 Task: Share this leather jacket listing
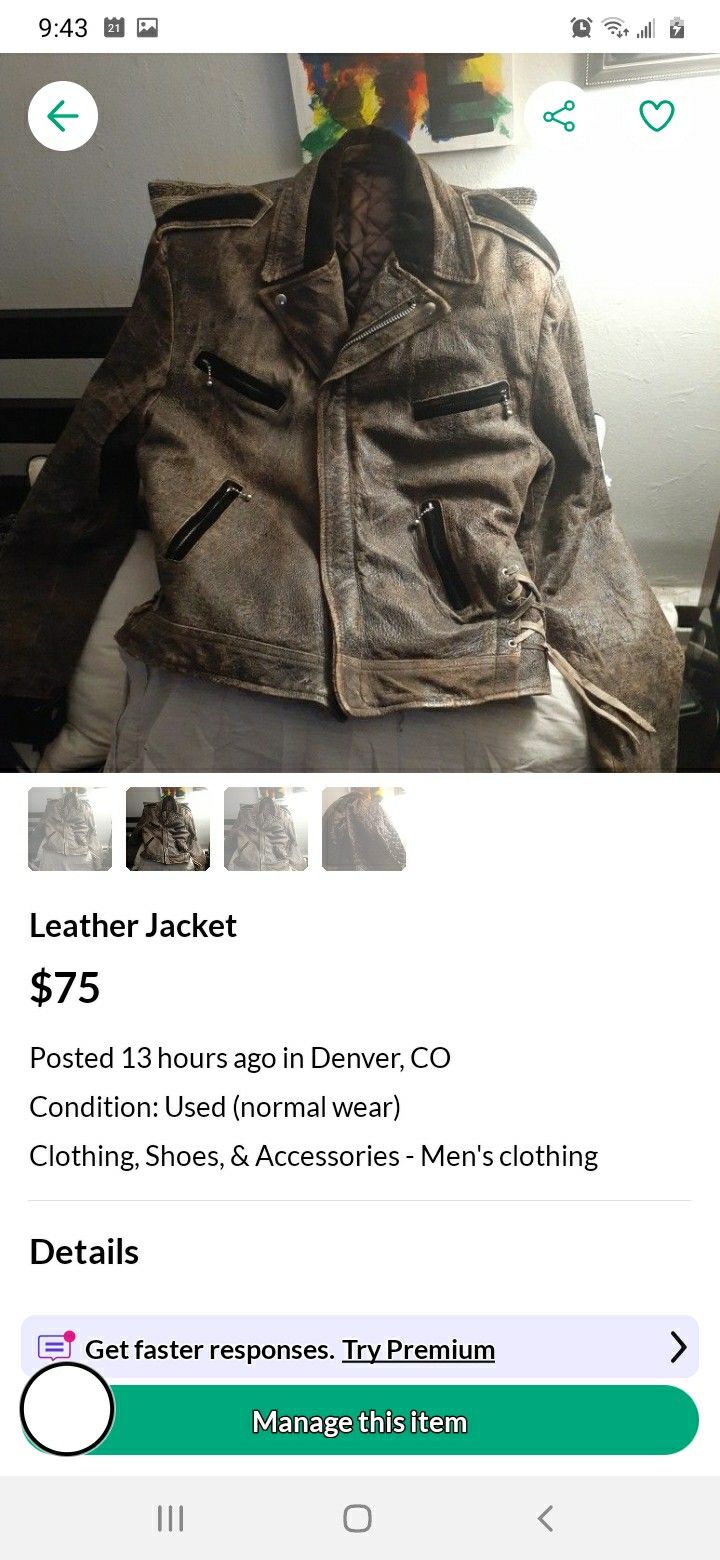click(559, 115)
